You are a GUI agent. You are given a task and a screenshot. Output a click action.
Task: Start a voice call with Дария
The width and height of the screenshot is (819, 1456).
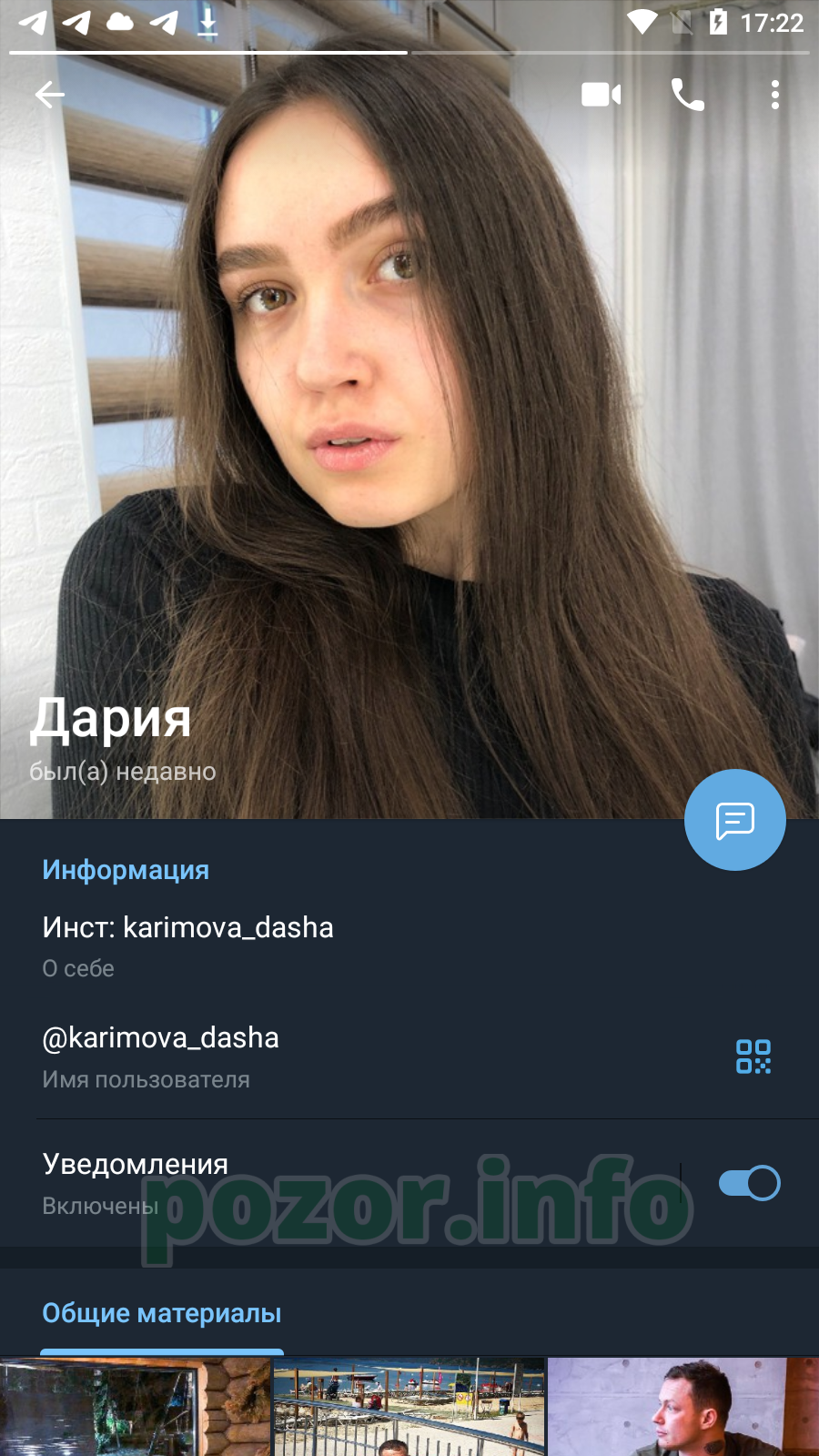click(687, 95)
